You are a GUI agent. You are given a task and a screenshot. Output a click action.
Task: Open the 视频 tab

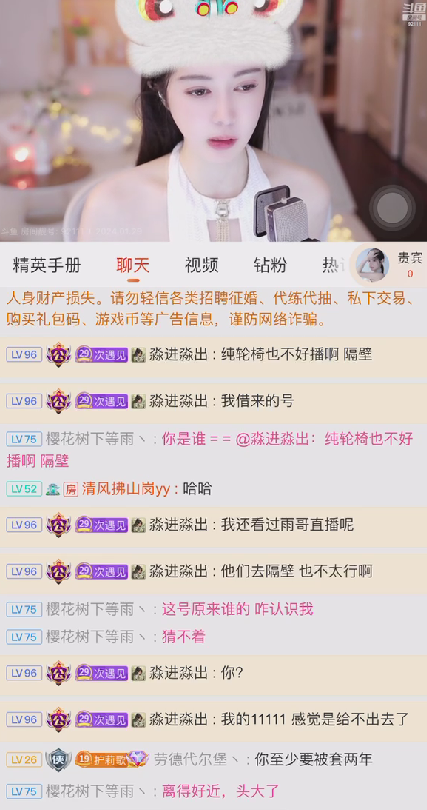click(x=202, y=266)
